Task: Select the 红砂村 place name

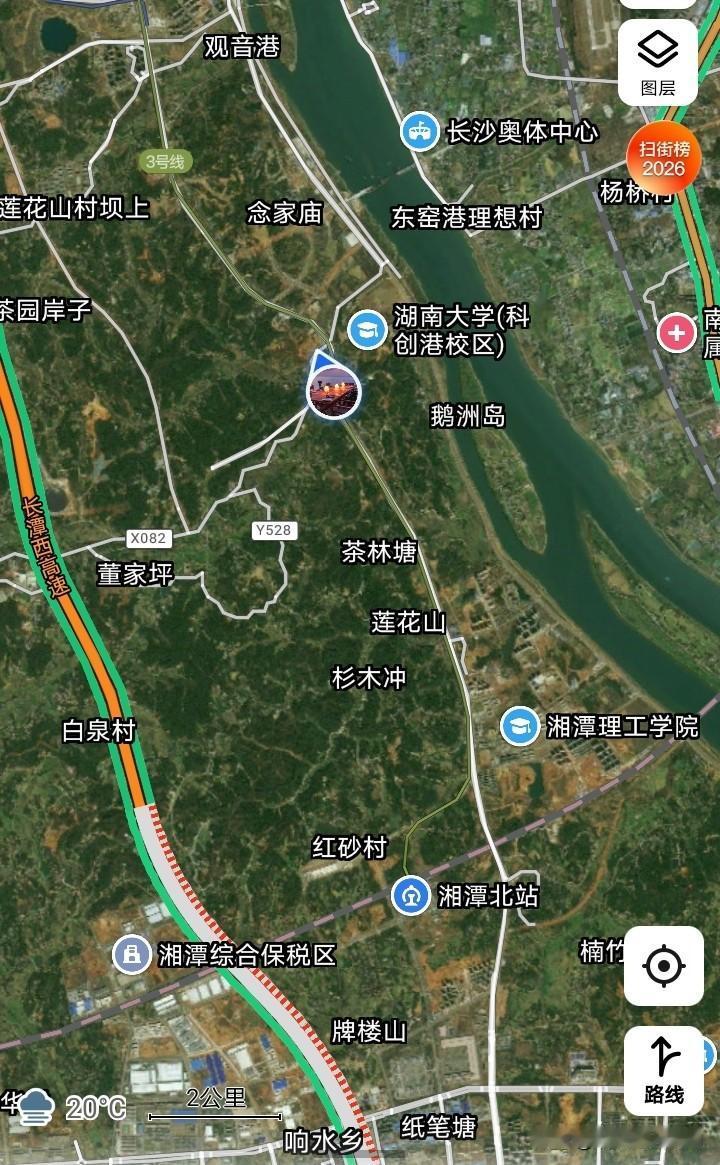Action: 348,849
